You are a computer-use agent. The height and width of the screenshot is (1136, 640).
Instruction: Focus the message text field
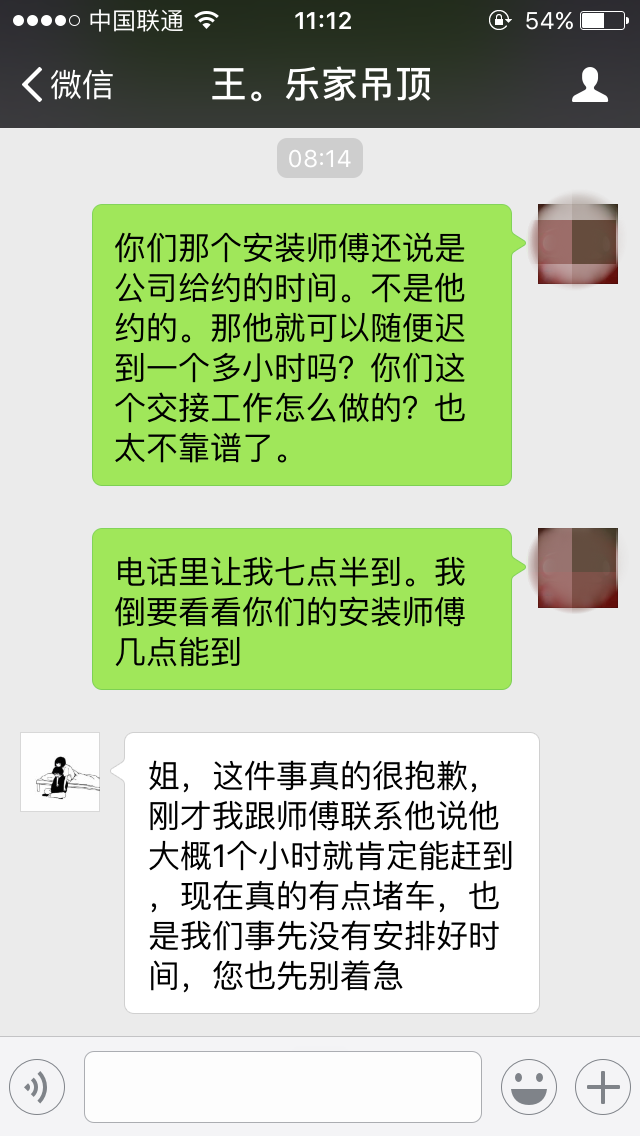pos(282,1087)
